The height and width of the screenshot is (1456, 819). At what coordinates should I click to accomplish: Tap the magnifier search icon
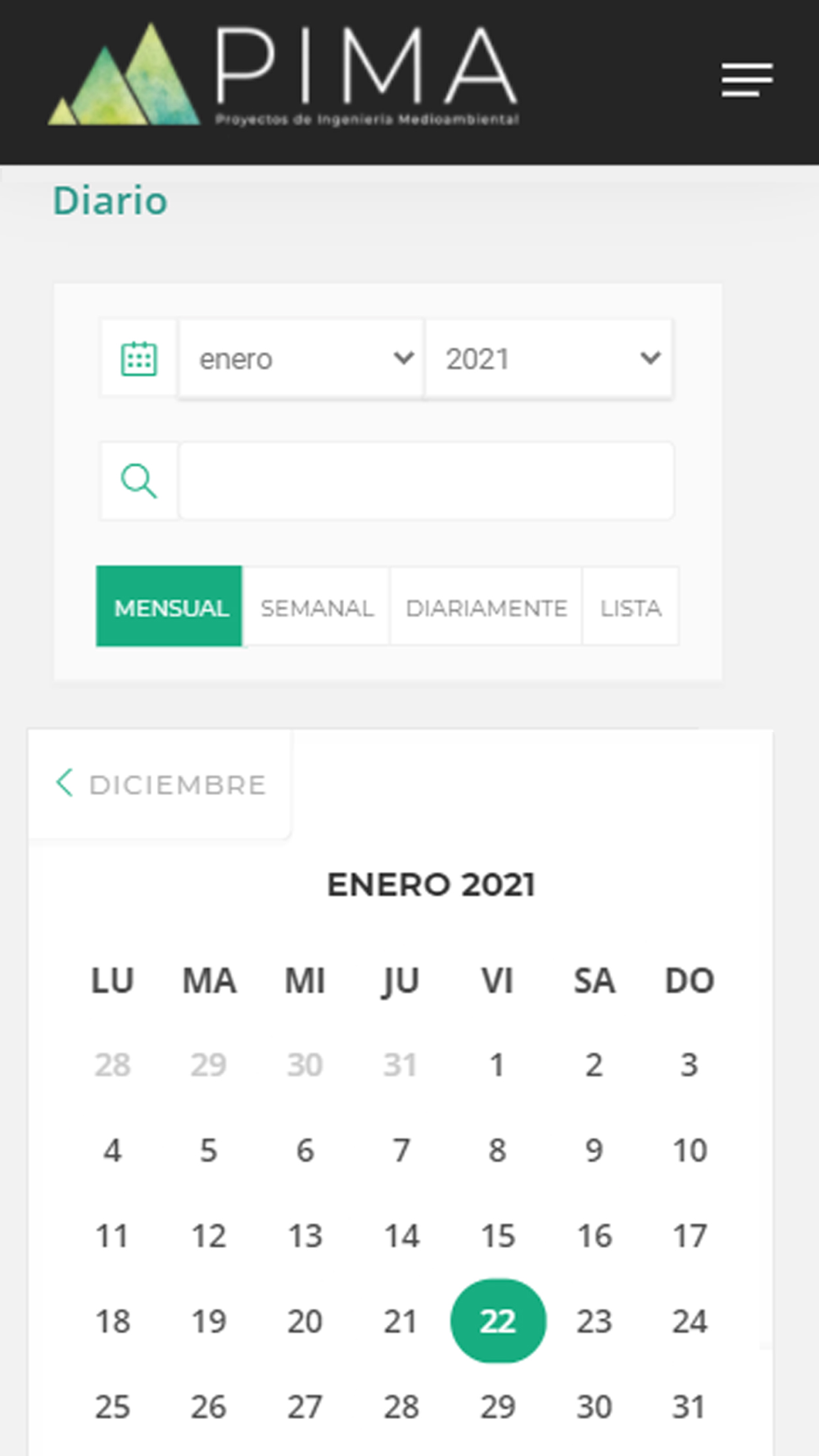click(x=138, y=481)
